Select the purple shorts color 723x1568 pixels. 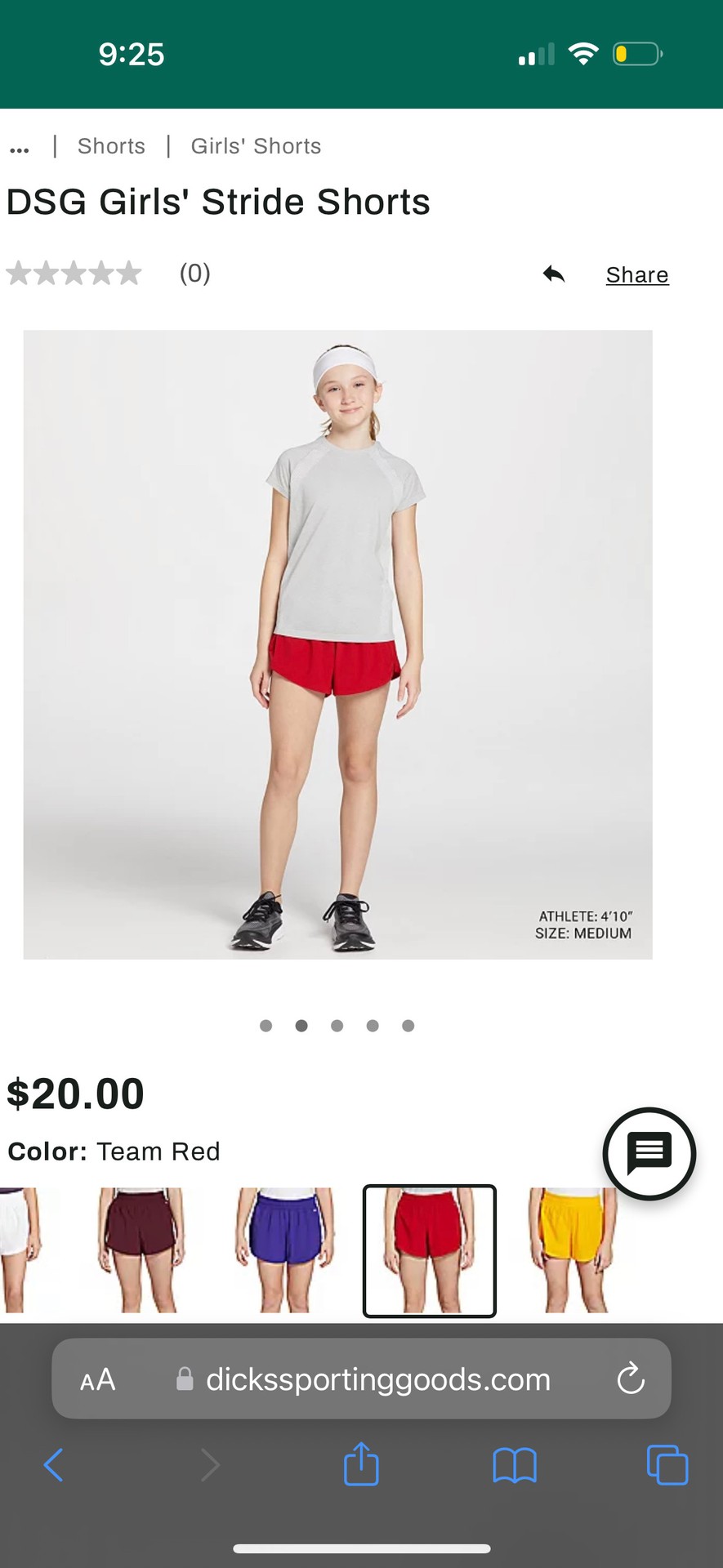click(285, 1250)
